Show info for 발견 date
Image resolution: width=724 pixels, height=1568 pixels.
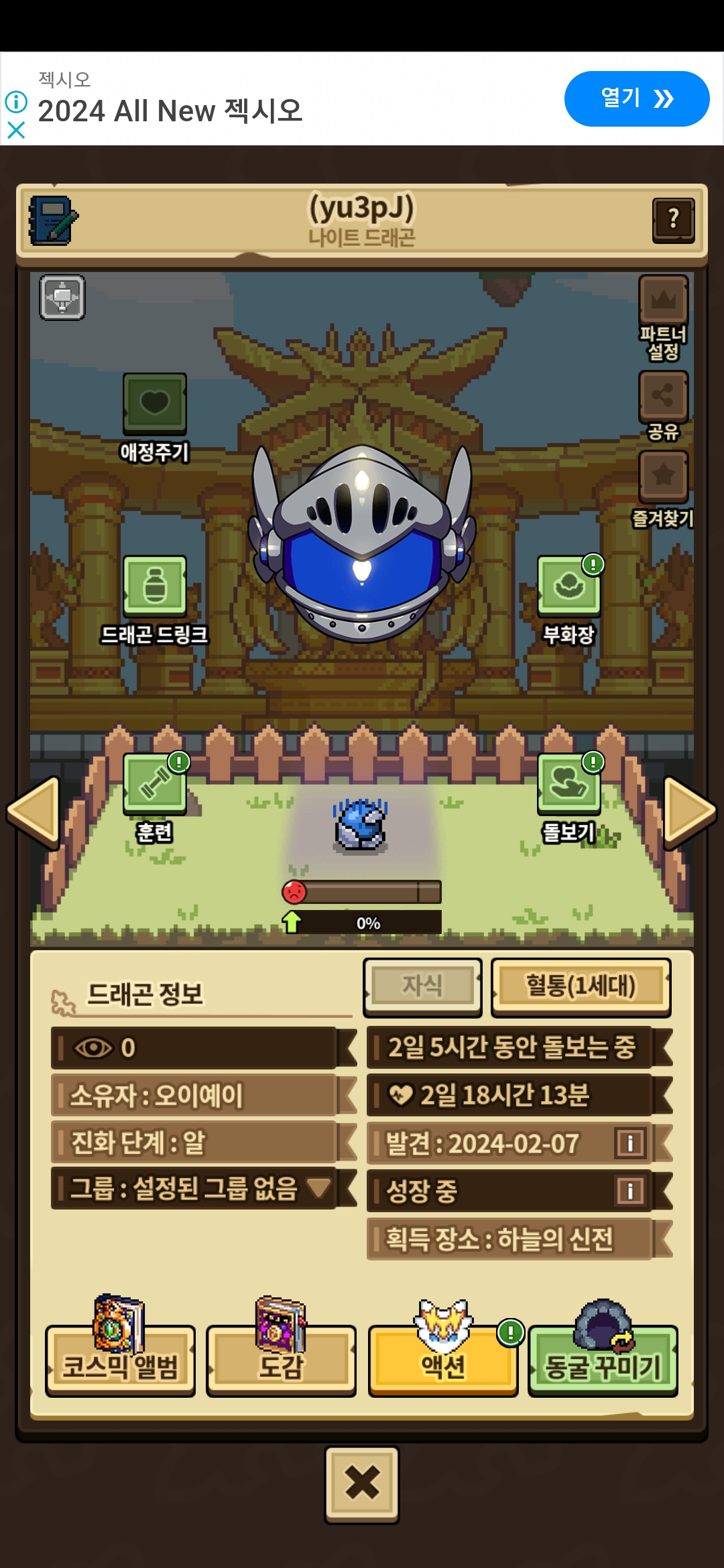click(x=630, y=1143)
